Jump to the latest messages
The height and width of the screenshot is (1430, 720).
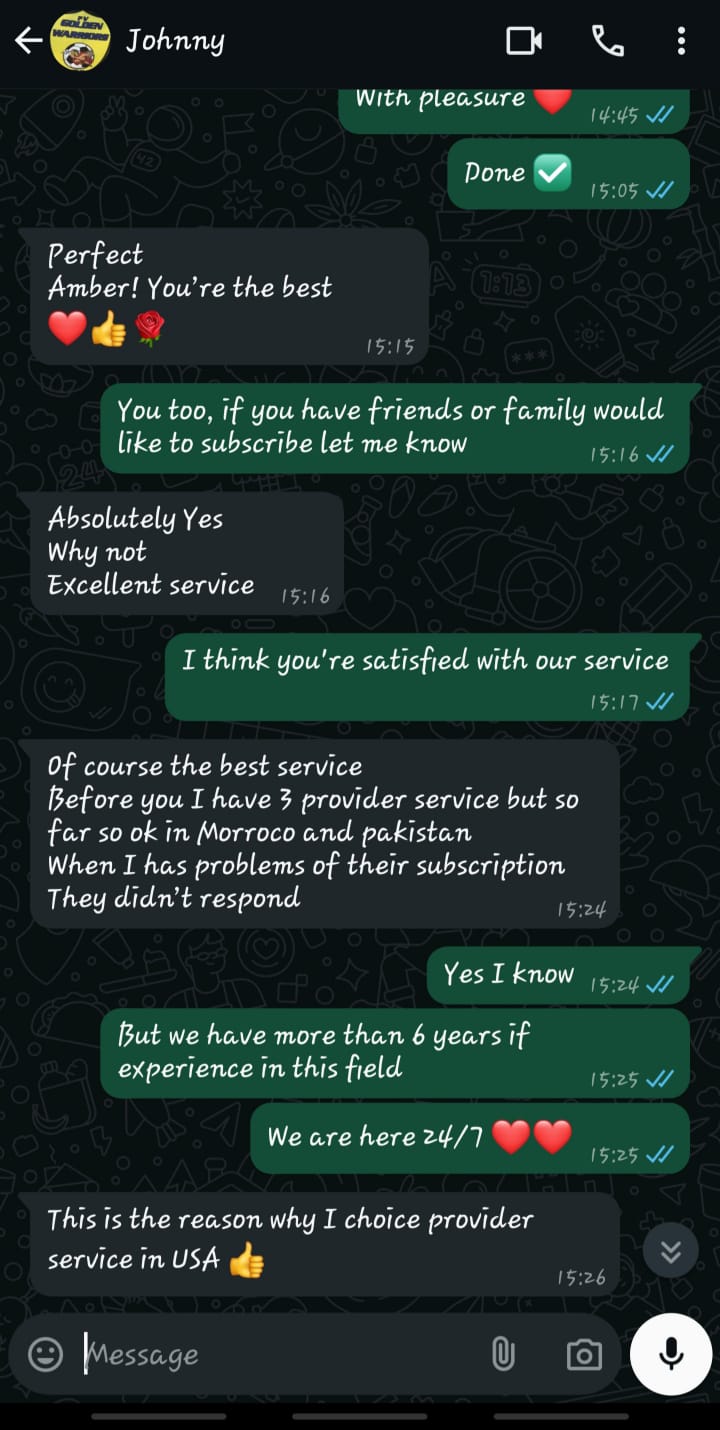coord(670,1250)
